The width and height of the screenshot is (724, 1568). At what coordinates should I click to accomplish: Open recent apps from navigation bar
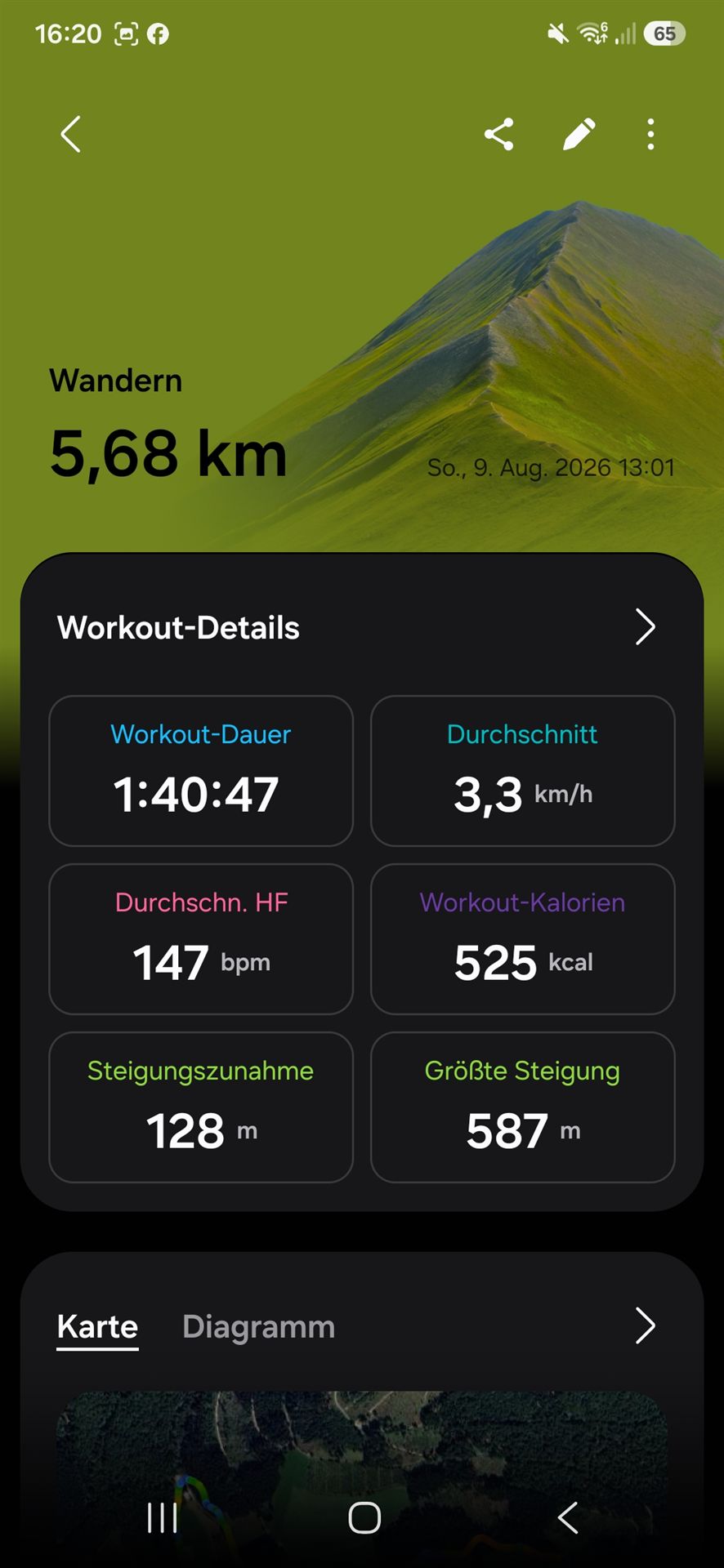click(163, 1518)
